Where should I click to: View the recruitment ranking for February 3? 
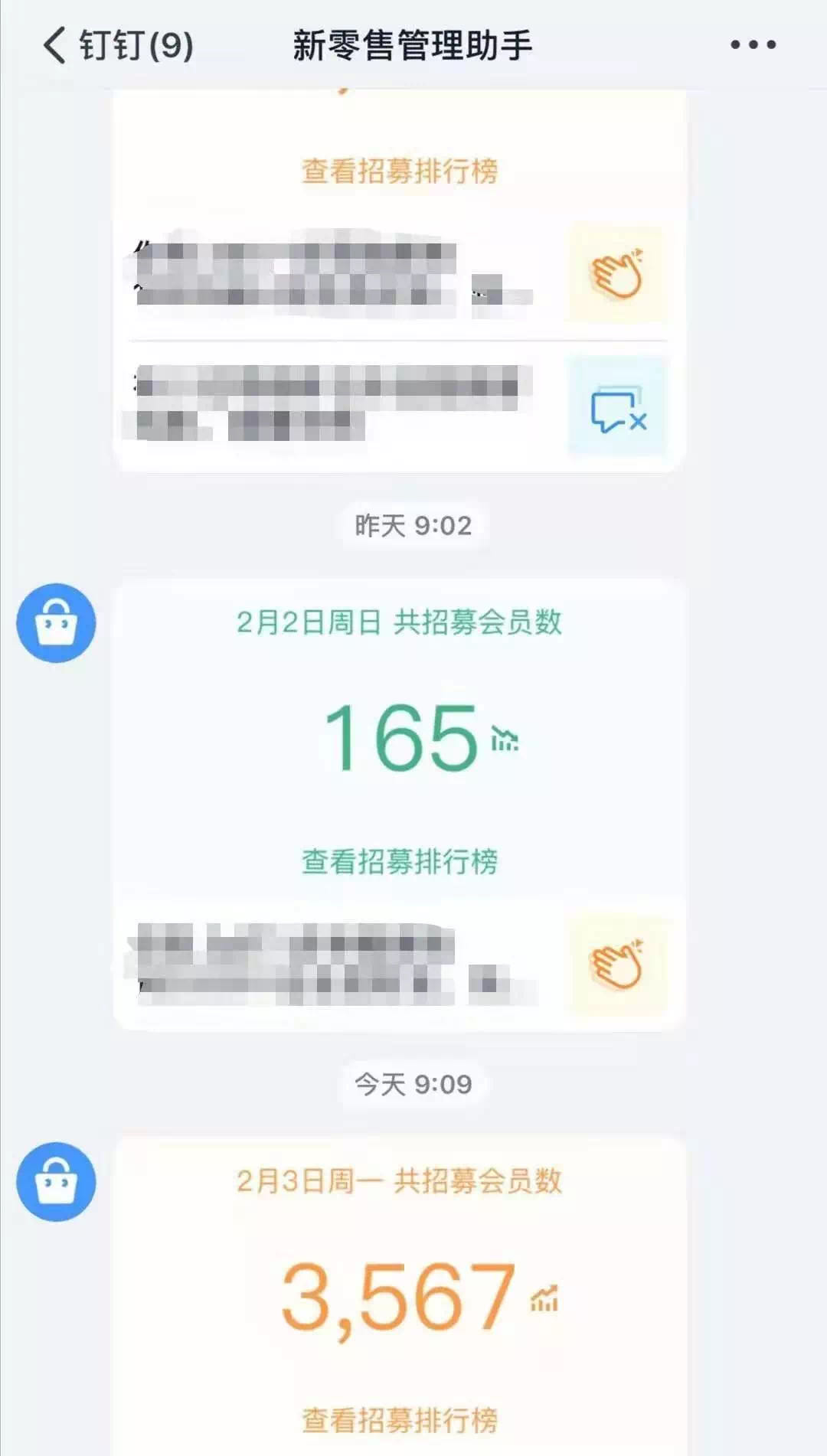tap(399, 1421)
